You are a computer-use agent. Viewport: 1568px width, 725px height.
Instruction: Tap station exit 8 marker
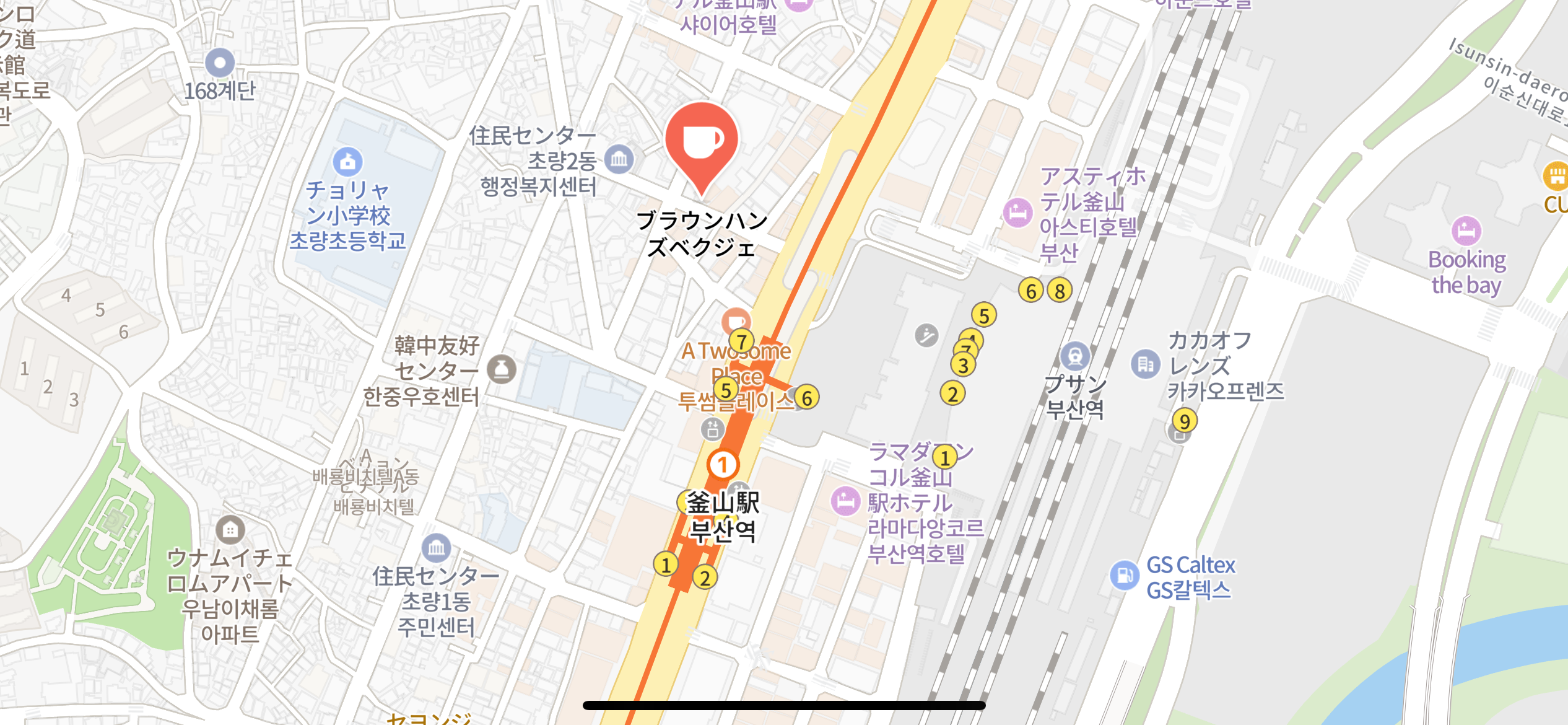(1060, 291)
